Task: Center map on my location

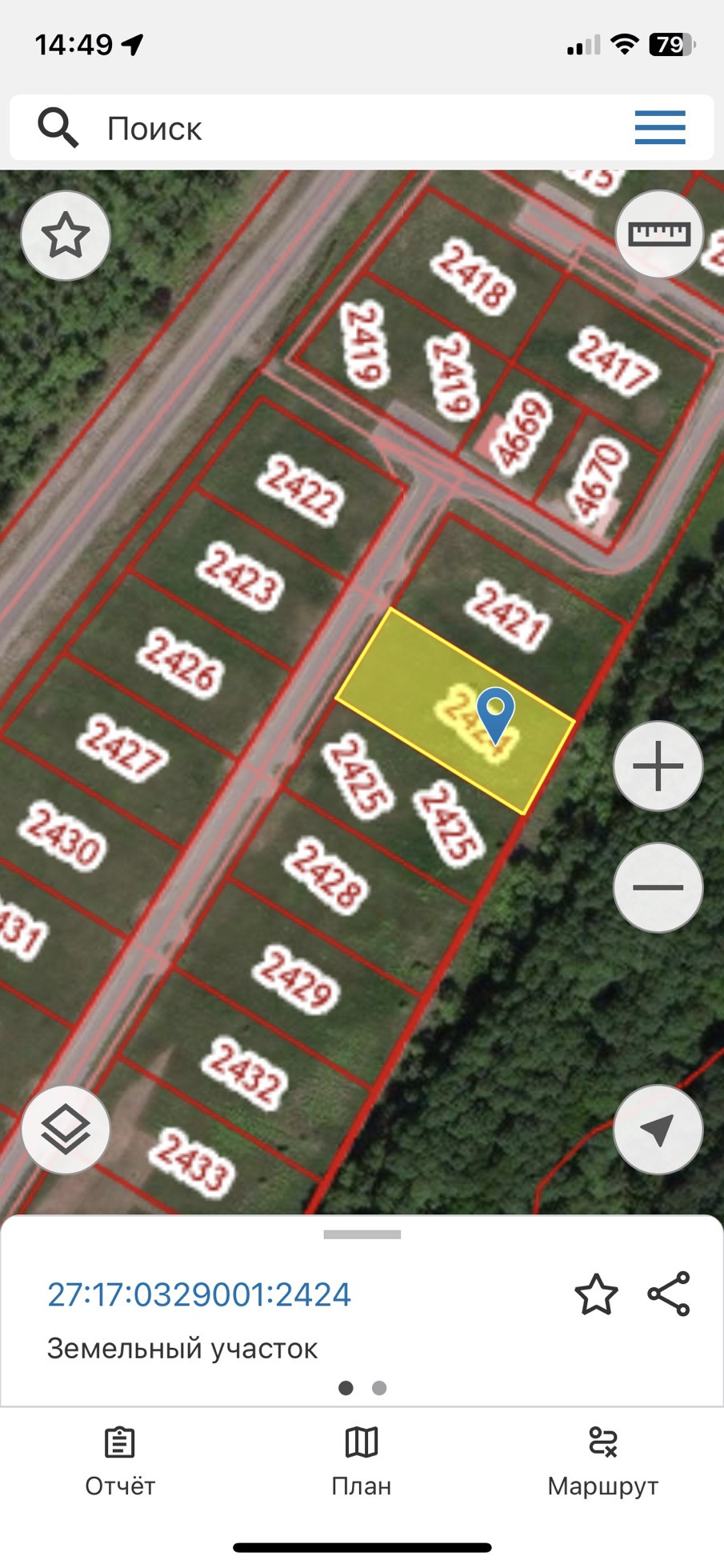Action: point(658,1130)
